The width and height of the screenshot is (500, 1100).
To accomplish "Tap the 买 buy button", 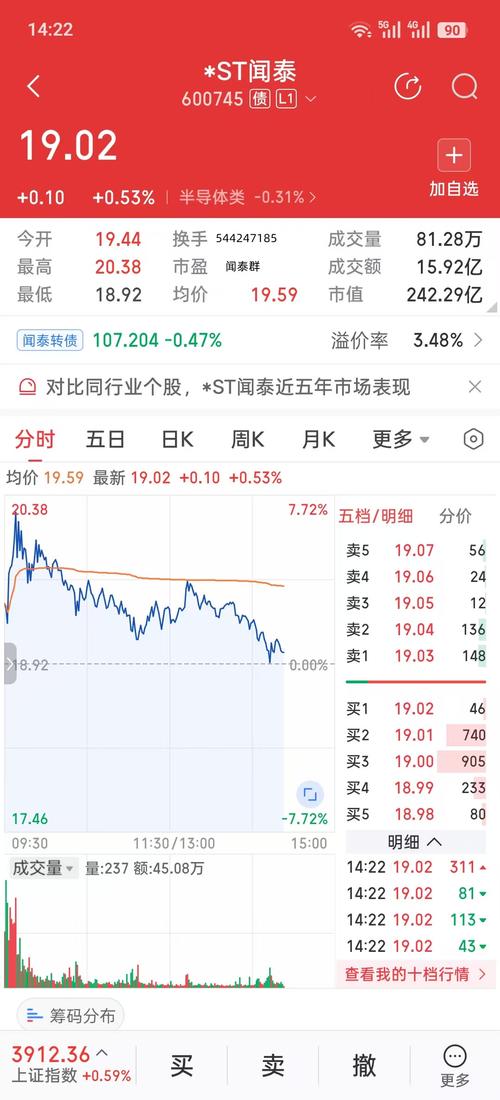I will click(x=182, y=1066).
